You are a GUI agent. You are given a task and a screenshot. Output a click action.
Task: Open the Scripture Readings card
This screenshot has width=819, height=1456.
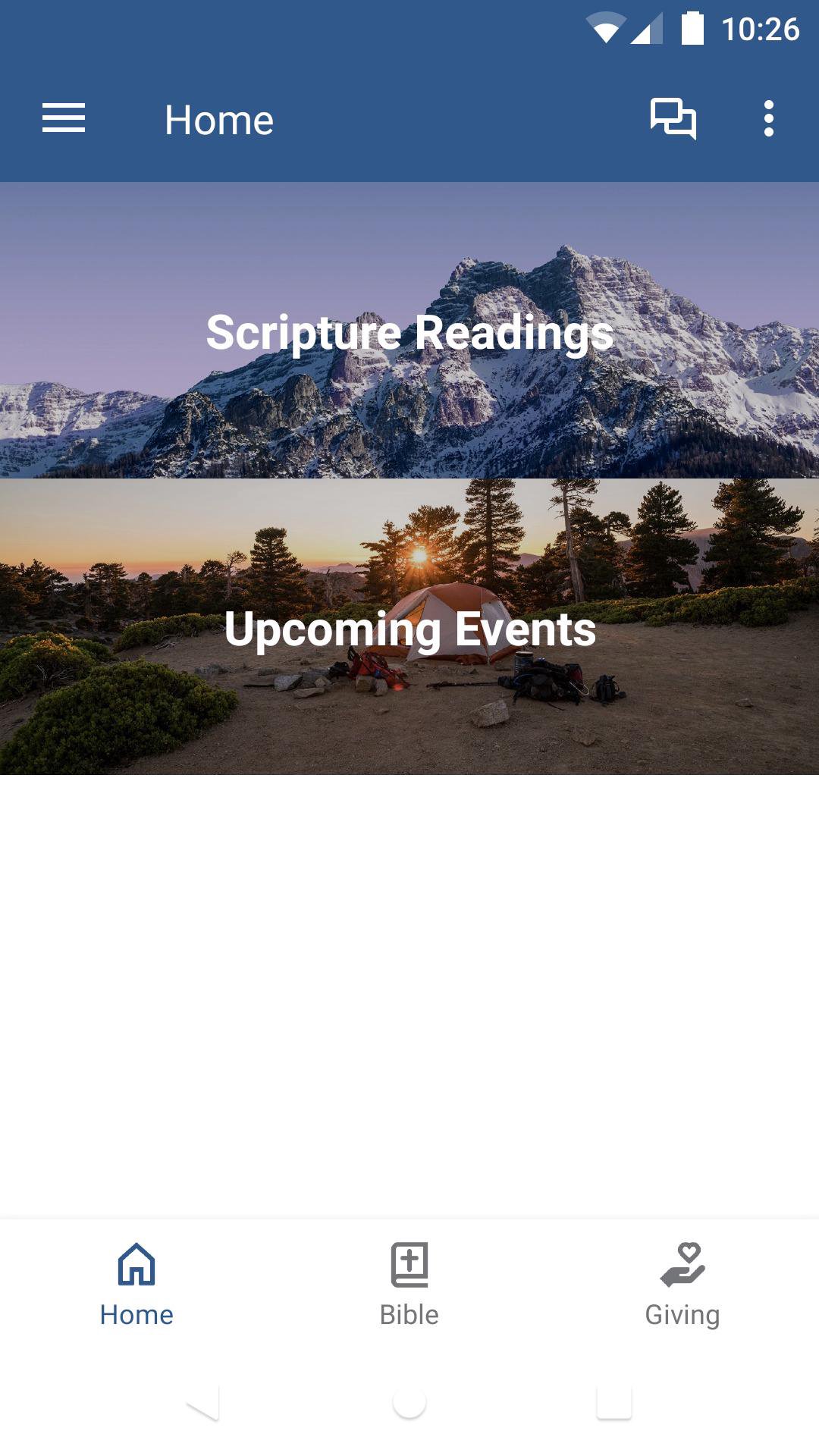coord(409,331)
